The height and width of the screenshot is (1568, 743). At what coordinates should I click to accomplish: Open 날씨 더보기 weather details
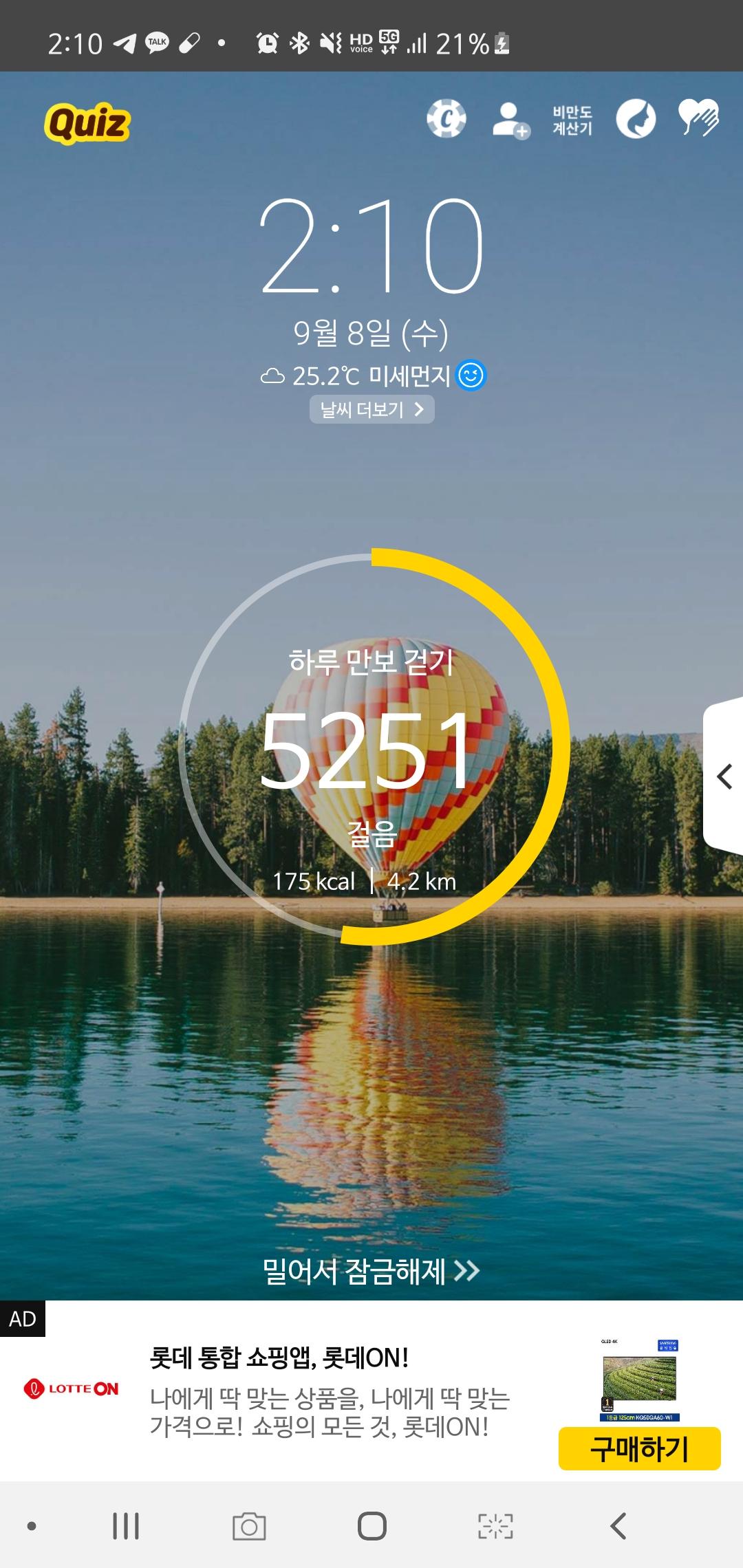[371, 410]
